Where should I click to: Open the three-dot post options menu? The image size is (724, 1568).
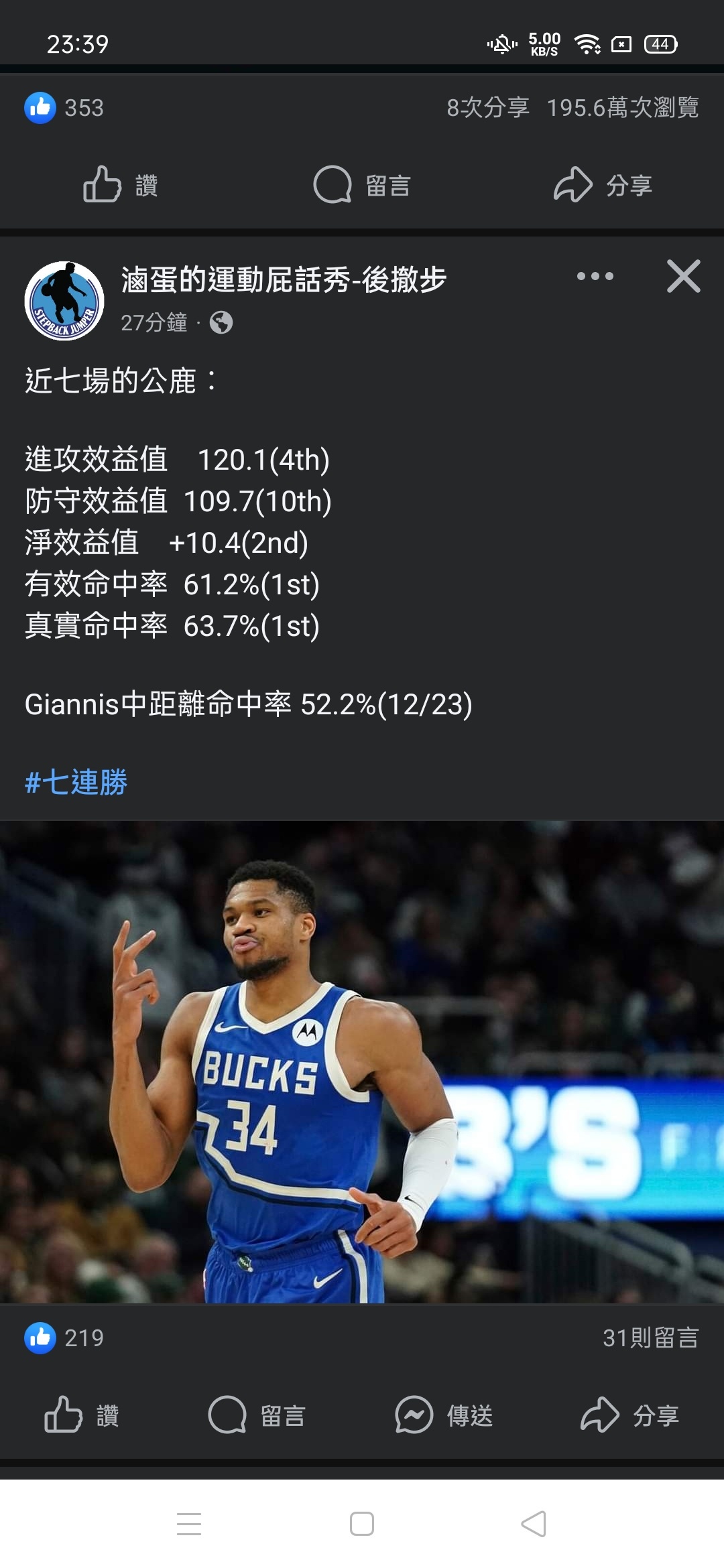[595, 276]
